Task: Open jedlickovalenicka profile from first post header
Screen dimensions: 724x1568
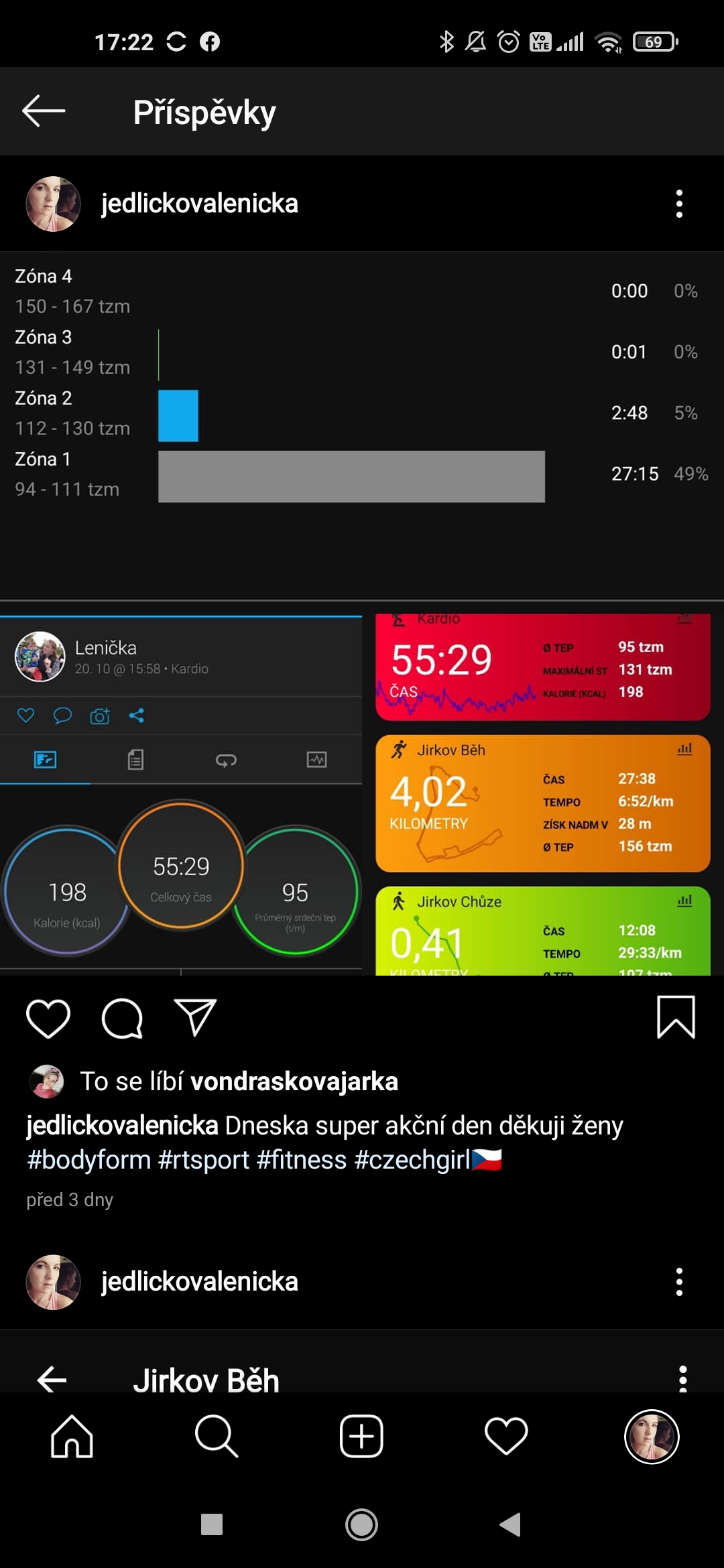Action: point(199,204)
